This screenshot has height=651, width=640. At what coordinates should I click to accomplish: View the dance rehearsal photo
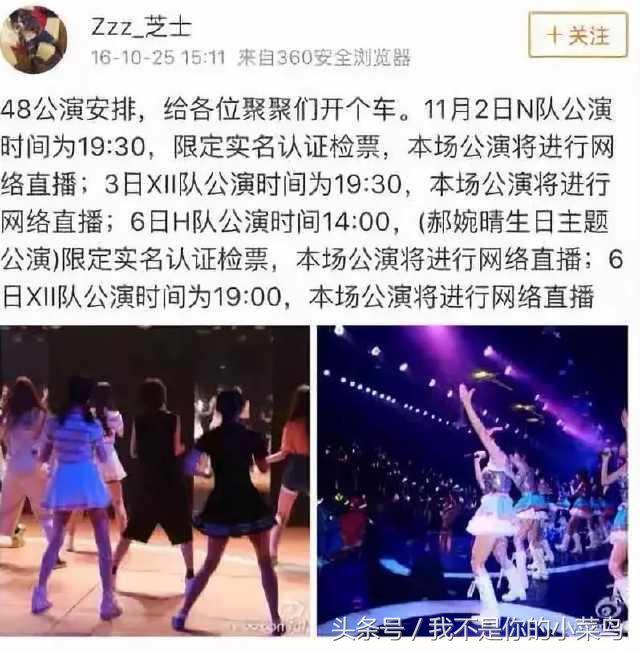point(155,478)
